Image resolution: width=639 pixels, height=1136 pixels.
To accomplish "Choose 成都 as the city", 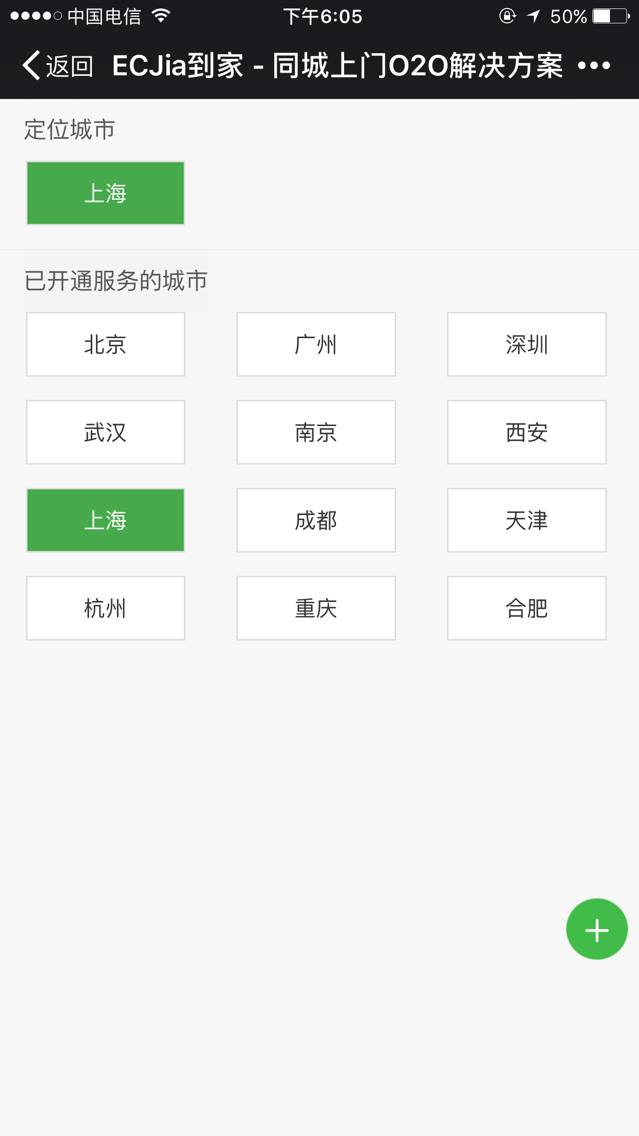I will [x=316, y=520].
